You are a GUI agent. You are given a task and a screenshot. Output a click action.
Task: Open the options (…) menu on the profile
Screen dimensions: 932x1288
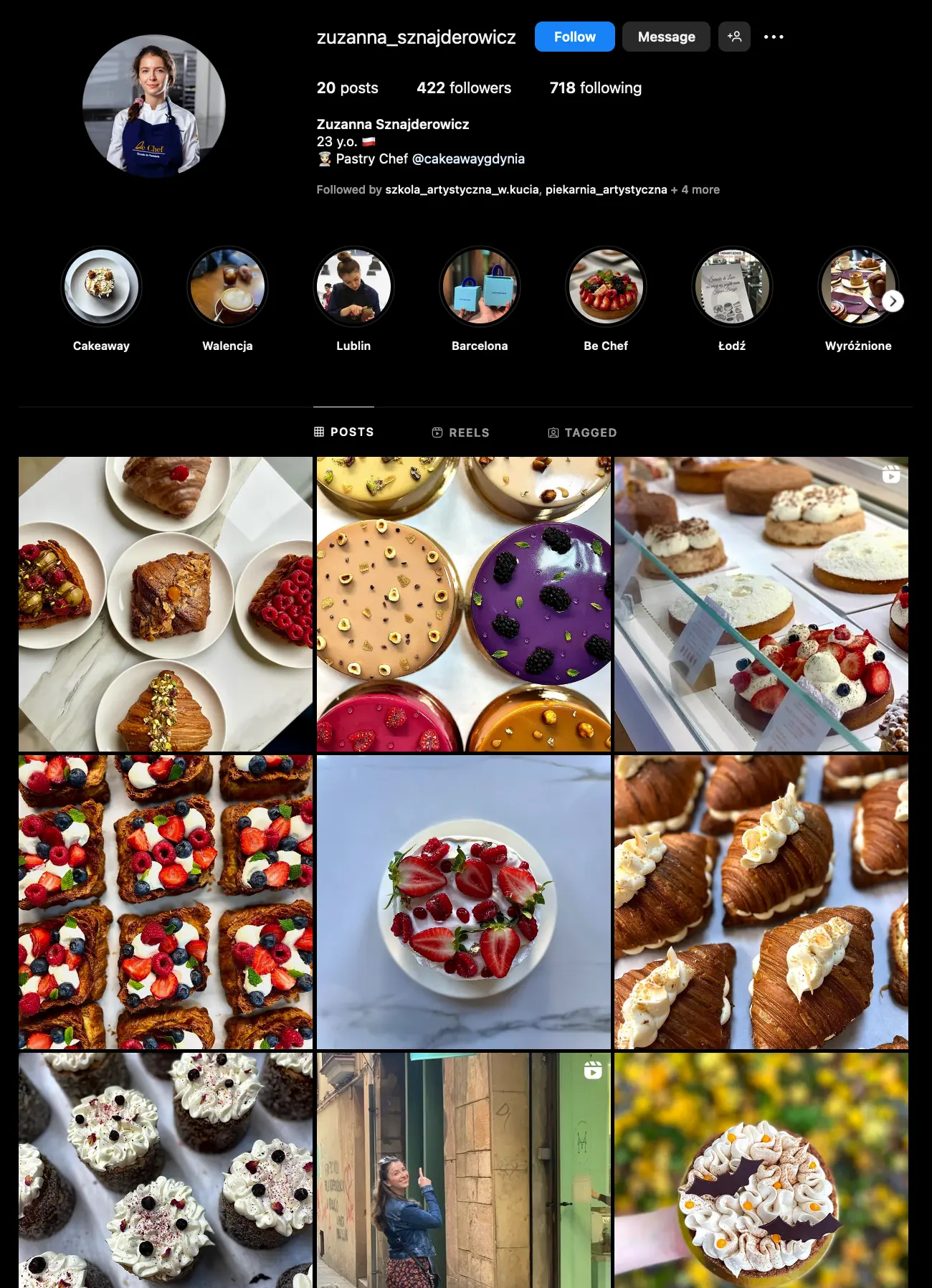[774, 37]
